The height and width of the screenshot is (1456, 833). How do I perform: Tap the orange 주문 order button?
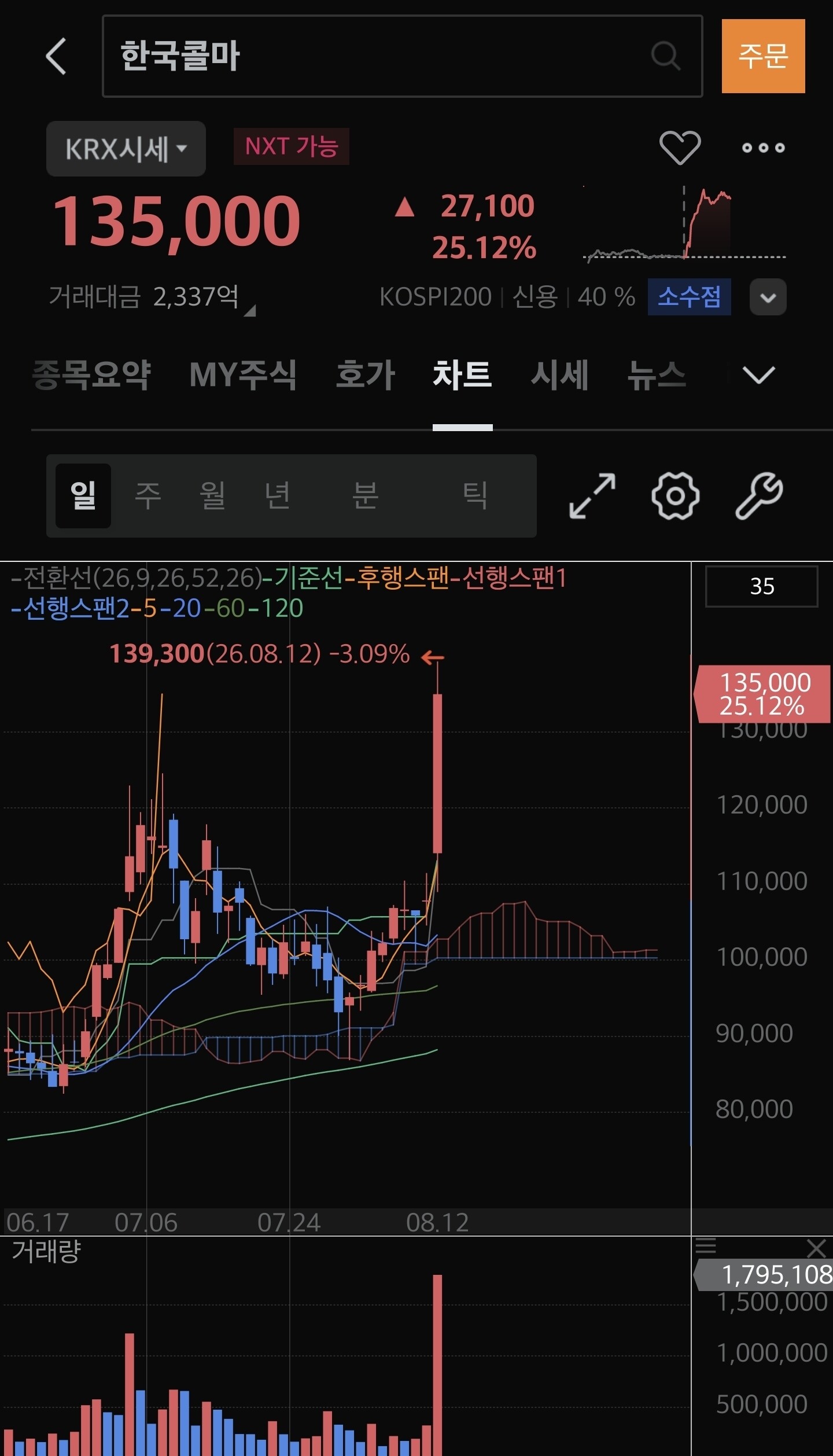click(763, 56)
